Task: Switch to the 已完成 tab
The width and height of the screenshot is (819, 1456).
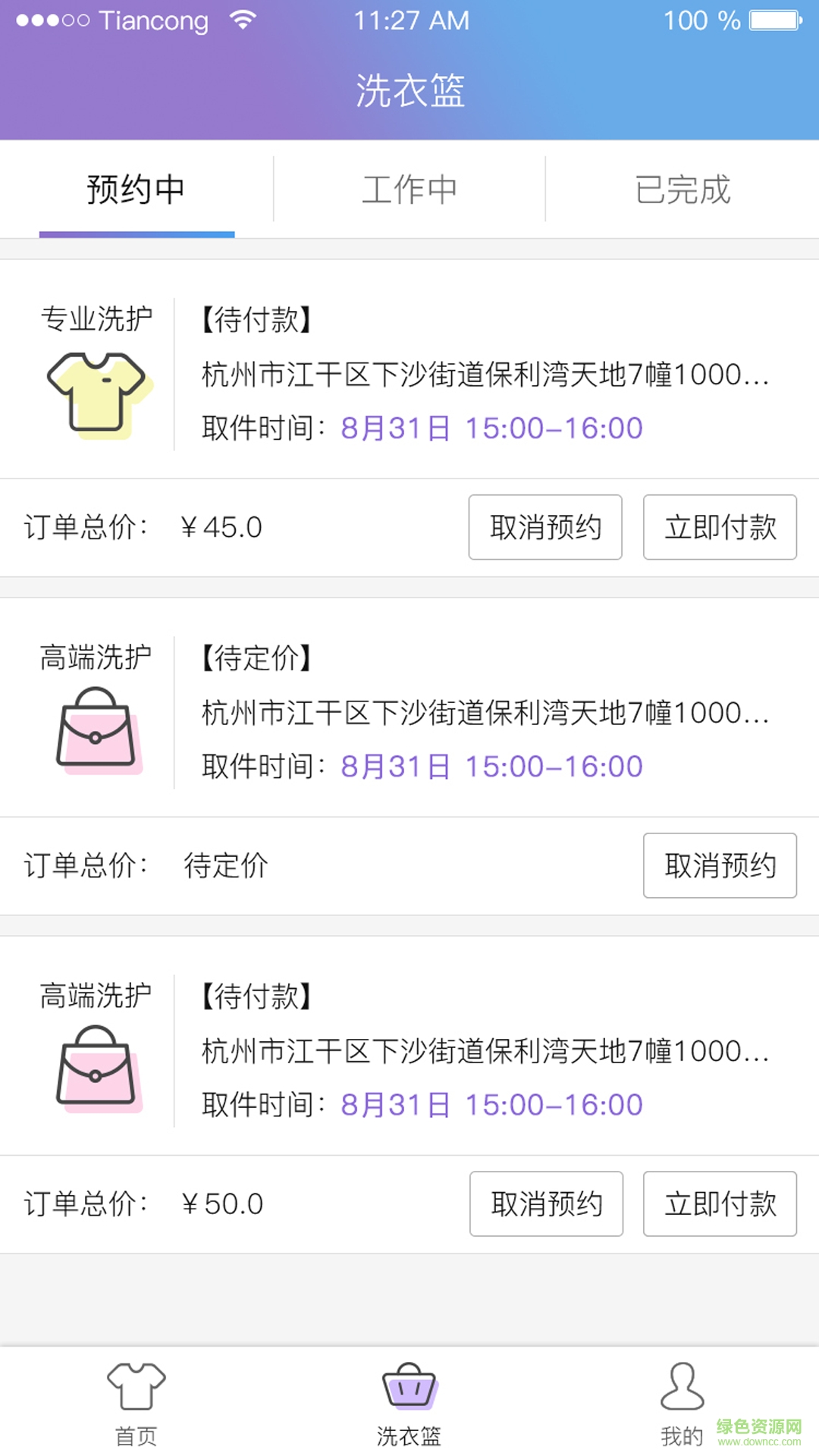Action: (x=682, y=190)
